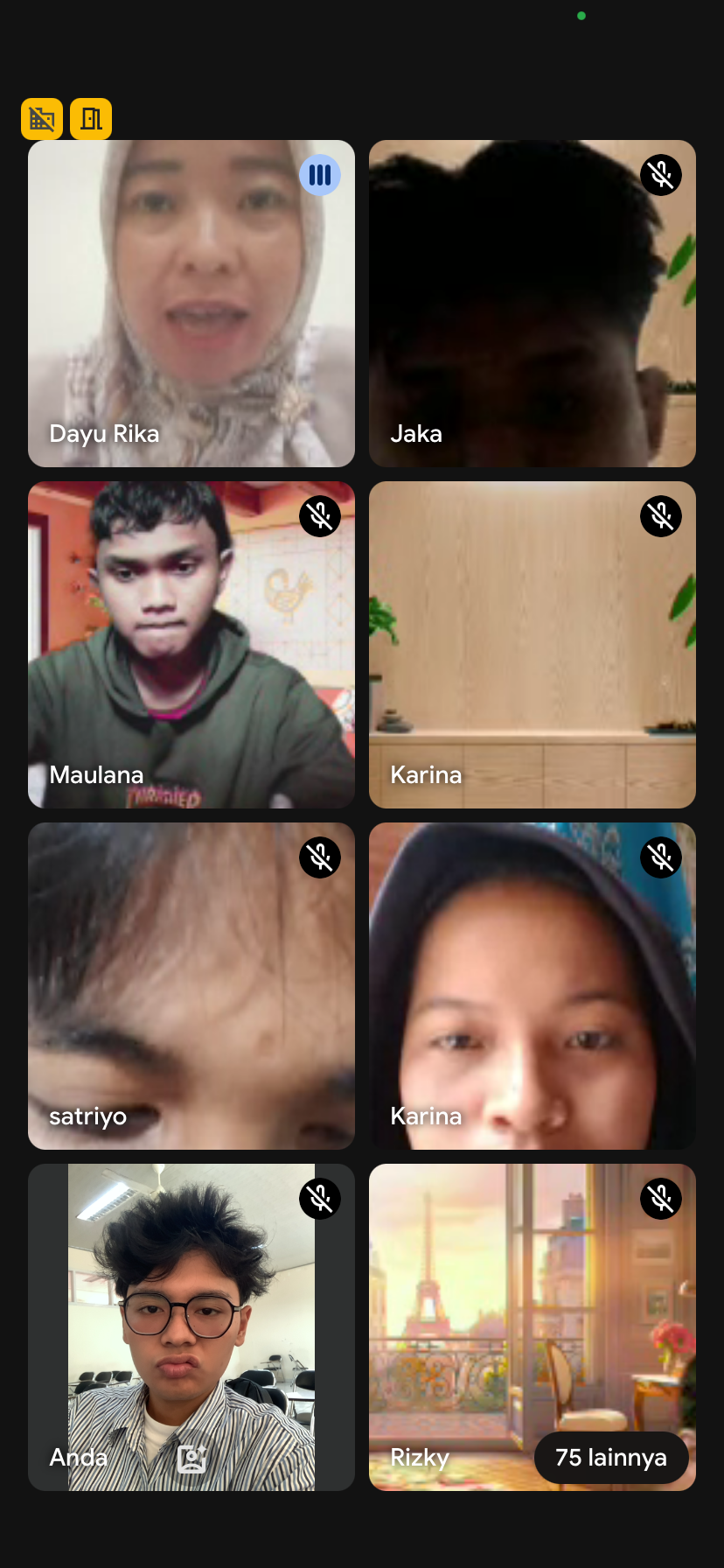Tap the yellow door icon
Viewport: 724px width, 1568px height.
pos(91,119)
